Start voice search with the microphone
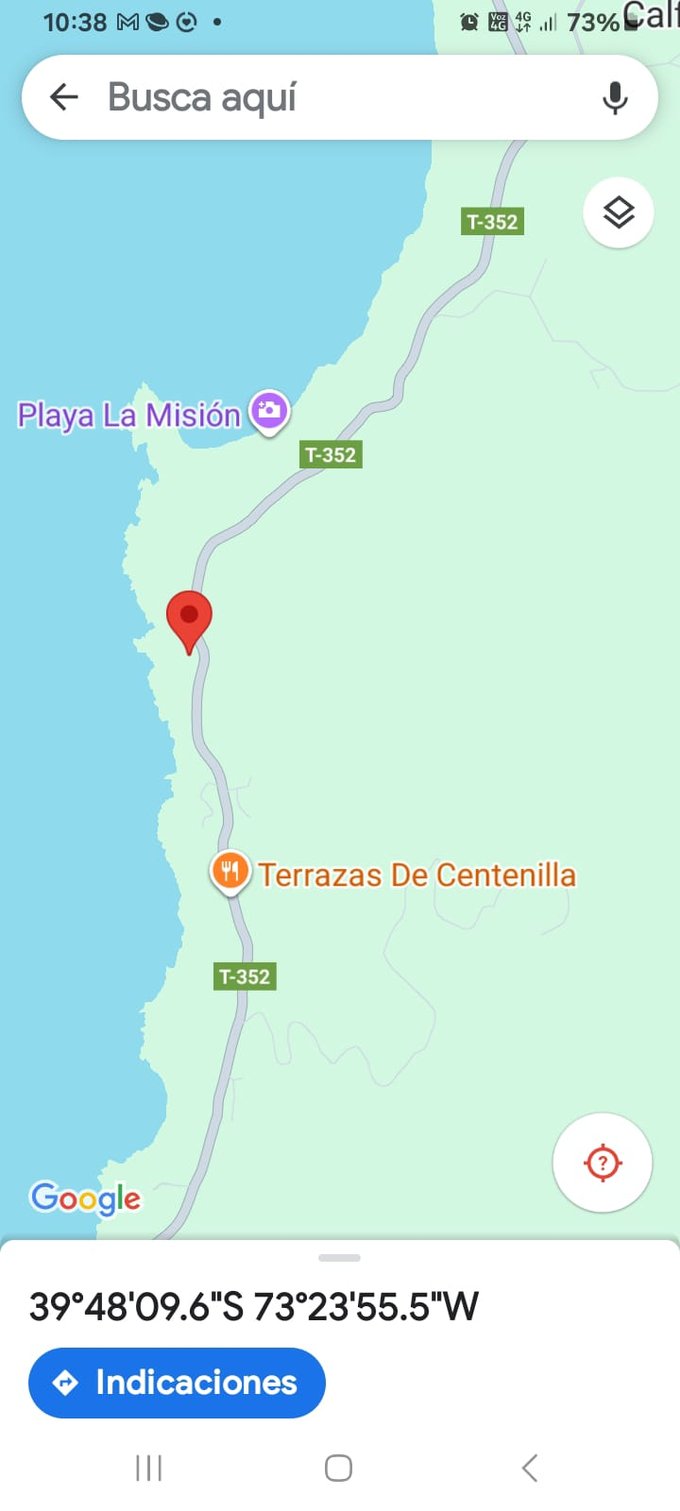Screen dimensions: 680x1511 (x=615, y=98)
